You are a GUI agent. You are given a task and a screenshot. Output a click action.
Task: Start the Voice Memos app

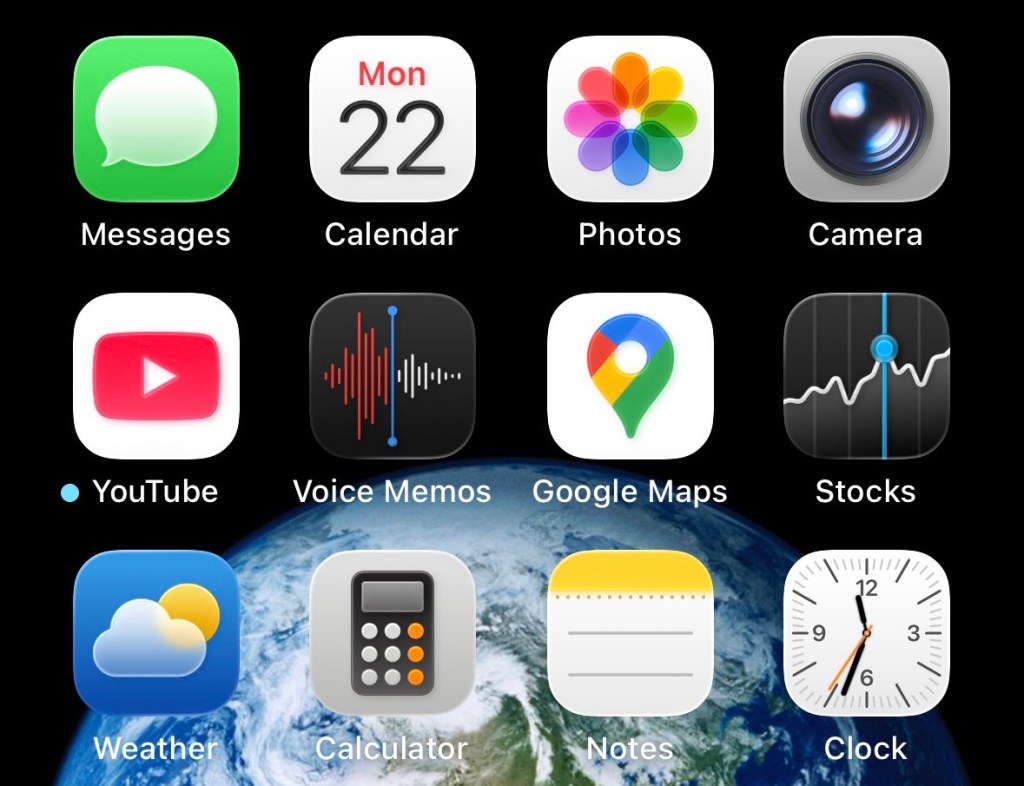(x=392, y=376)
